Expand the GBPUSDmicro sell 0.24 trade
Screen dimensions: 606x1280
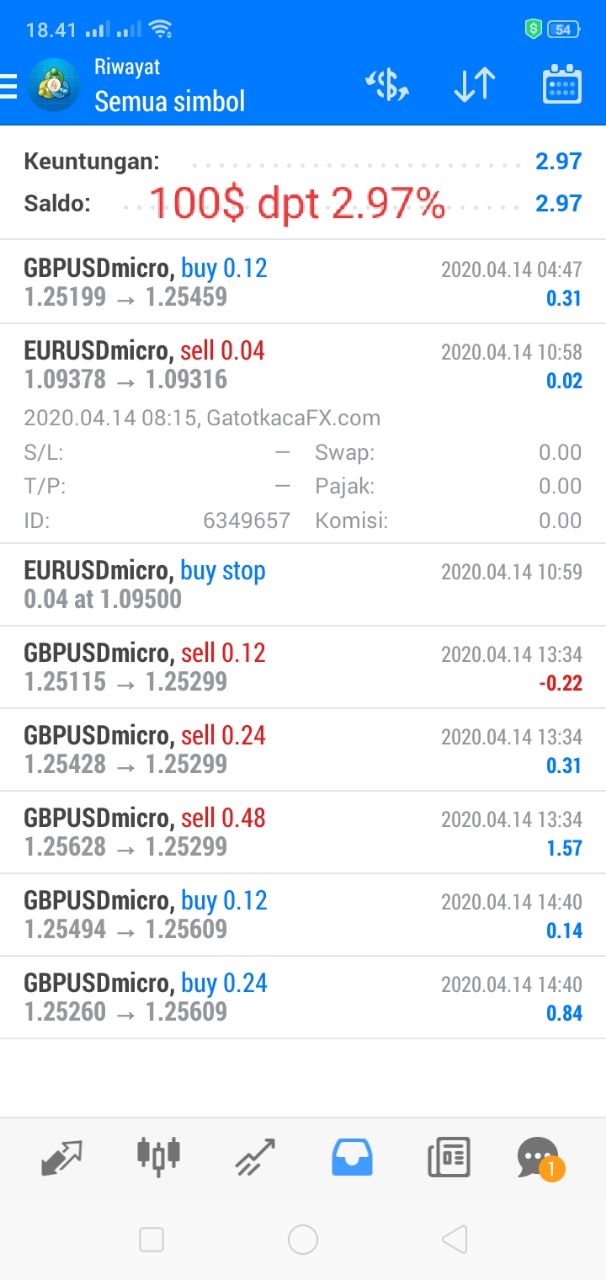point(302,750)
